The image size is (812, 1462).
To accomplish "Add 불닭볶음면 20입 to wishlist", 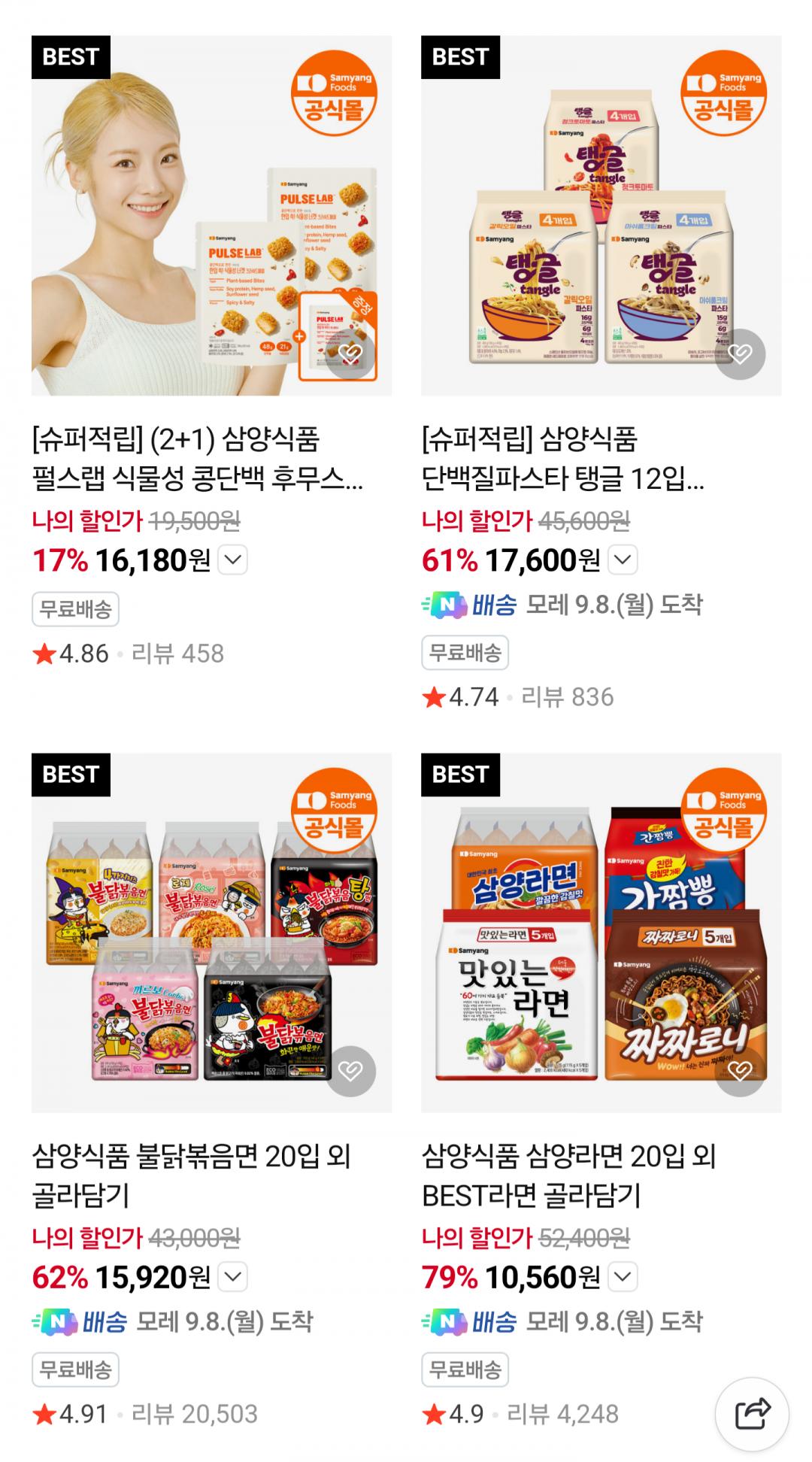I will 350,1071.
